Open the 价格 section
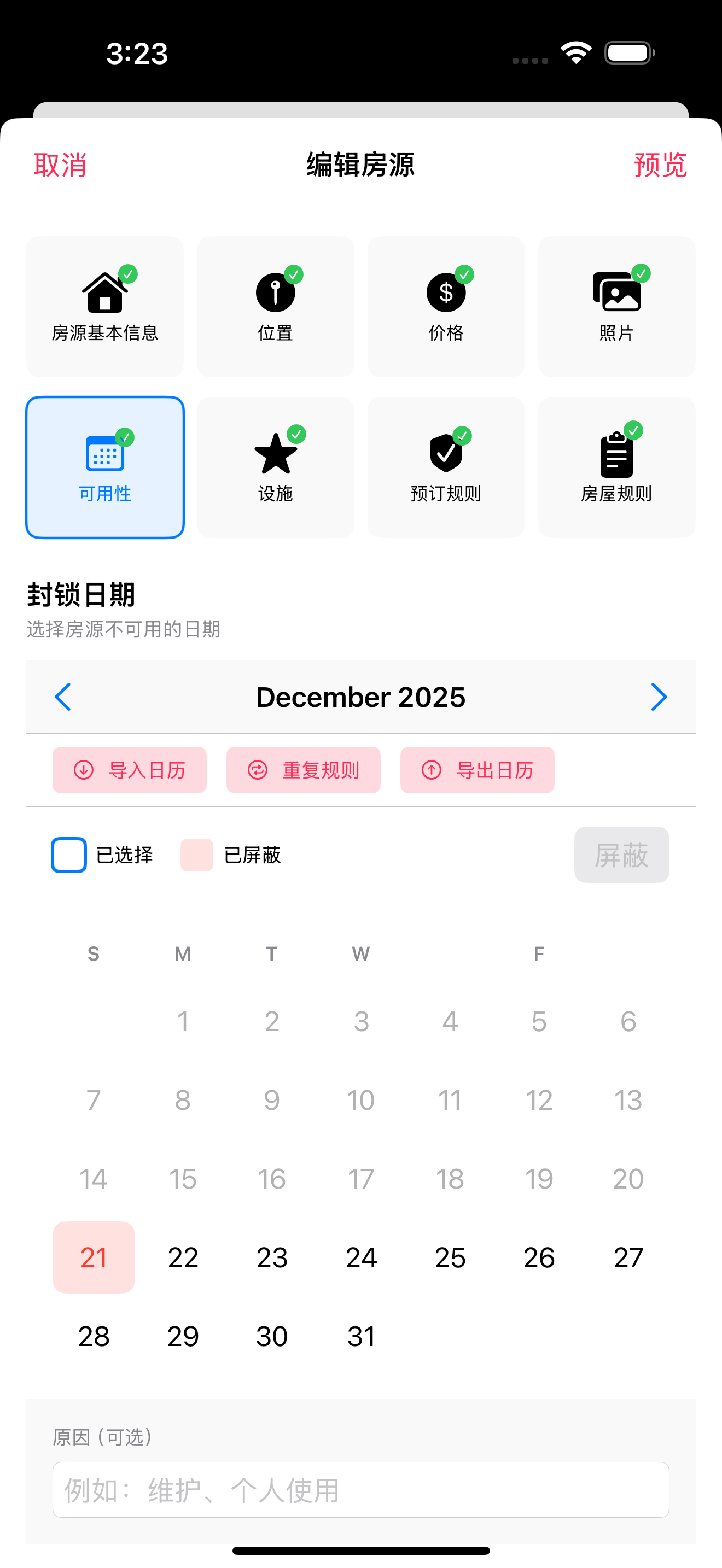 (446, 307)
